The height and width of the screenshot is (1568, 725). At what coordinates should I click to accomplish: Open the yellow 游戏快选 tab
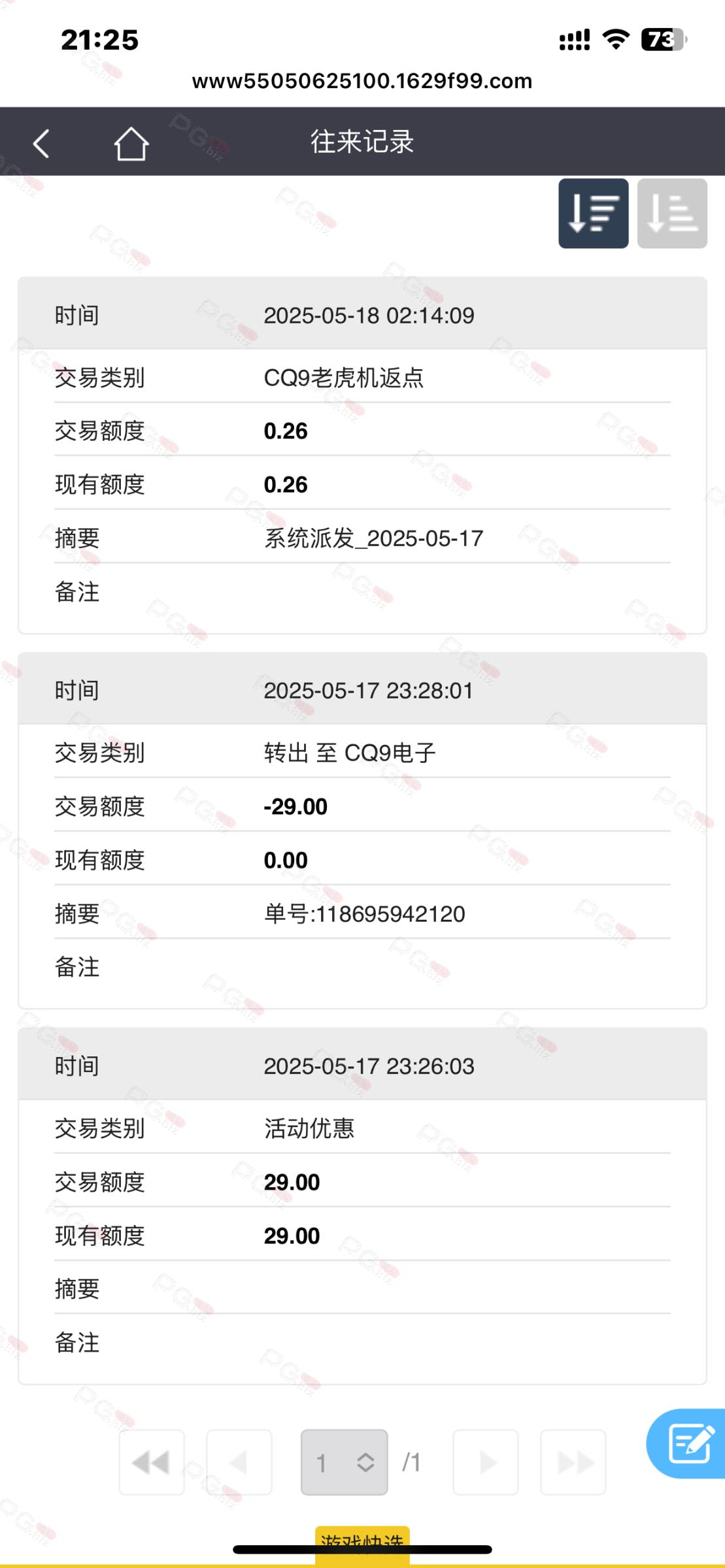tap(362, 1544)
